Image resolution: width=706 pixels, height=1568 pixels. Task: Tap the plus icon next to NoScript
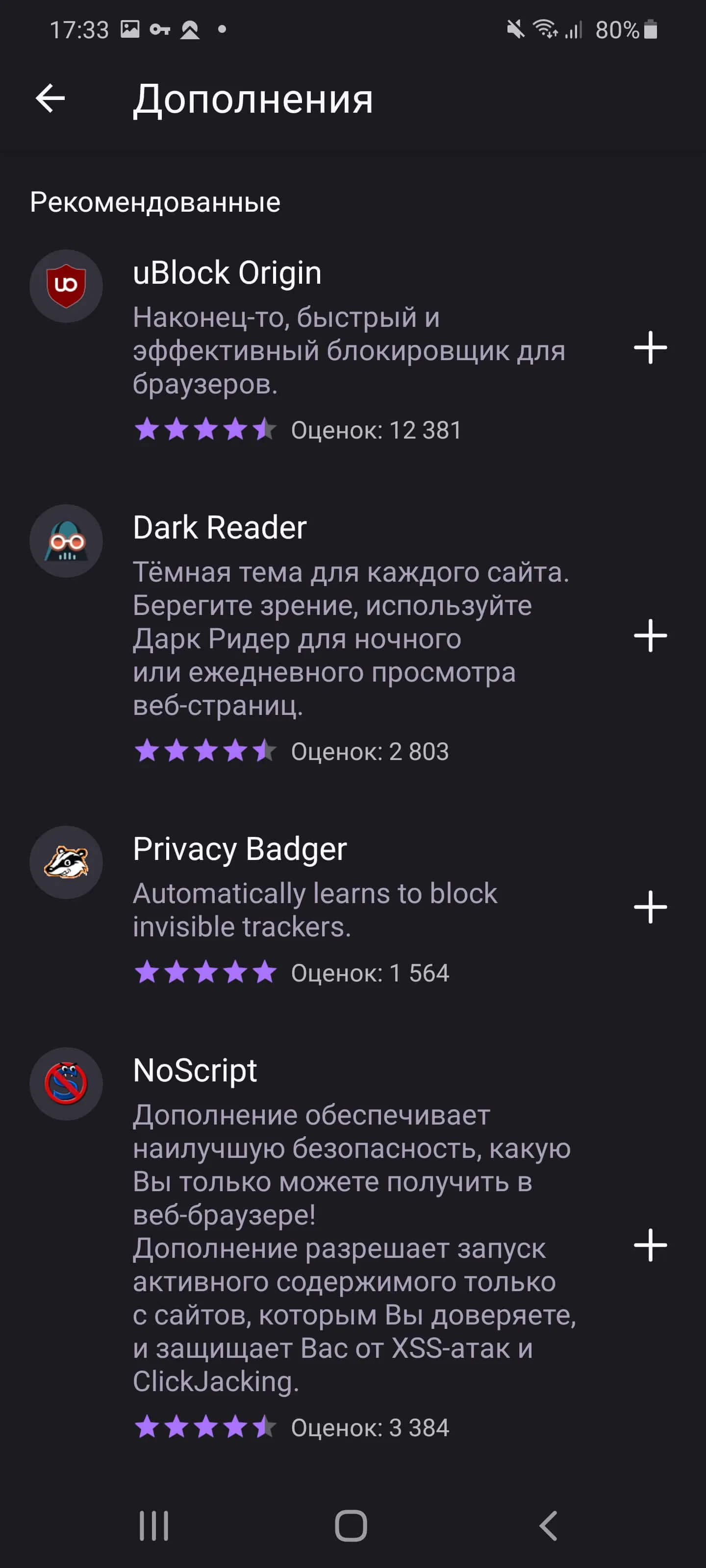tap(650, 1245)
